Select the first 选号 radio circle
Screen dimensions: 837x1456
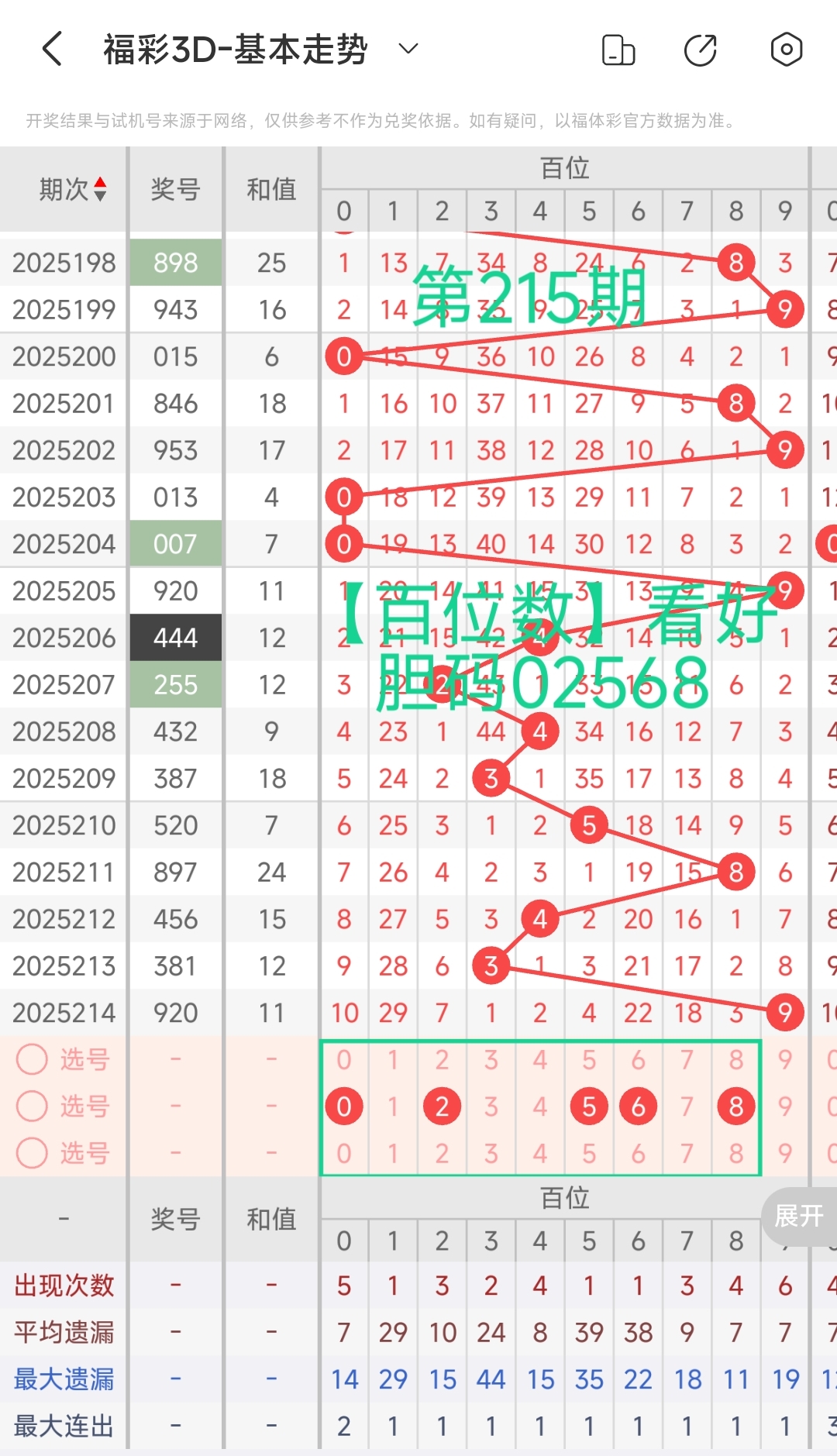point(32,1059)
